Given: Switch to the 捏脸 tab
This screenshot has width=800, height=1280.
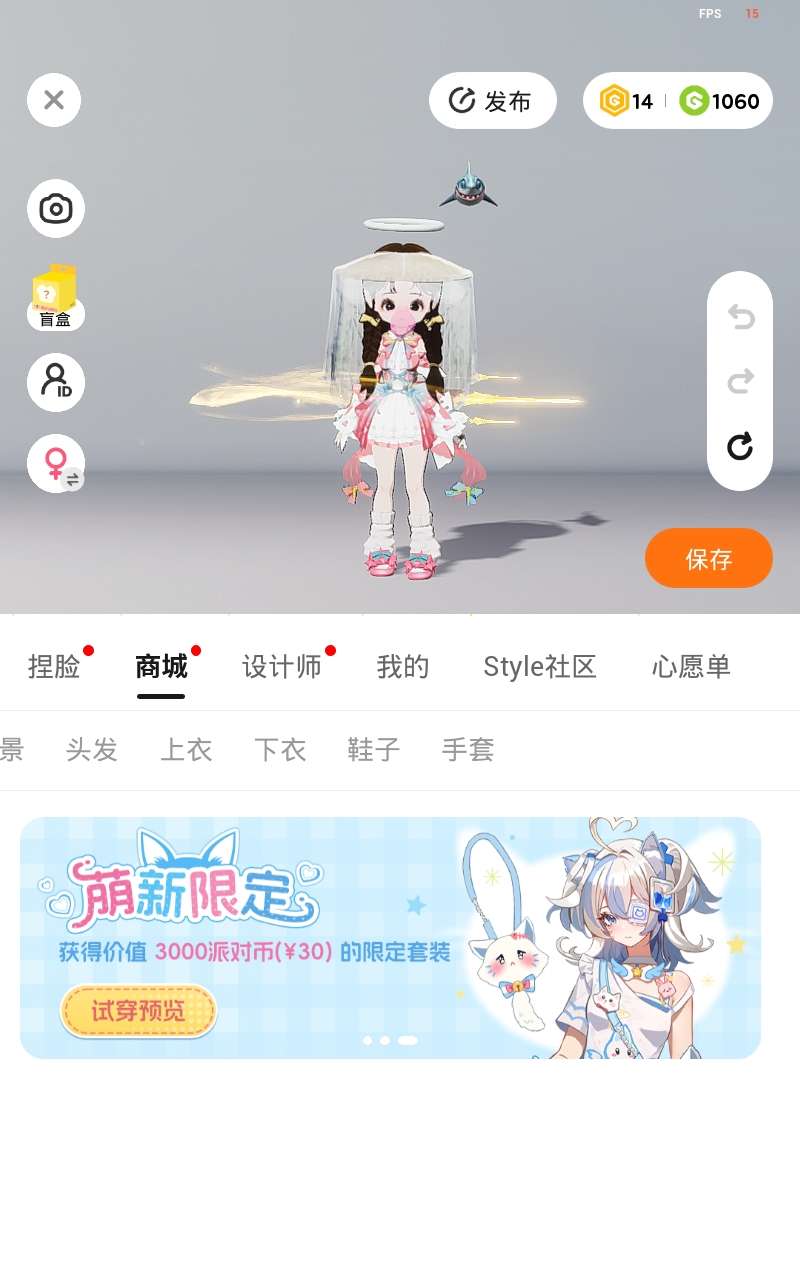Looking at the screenshot, I should click(54, 666).
